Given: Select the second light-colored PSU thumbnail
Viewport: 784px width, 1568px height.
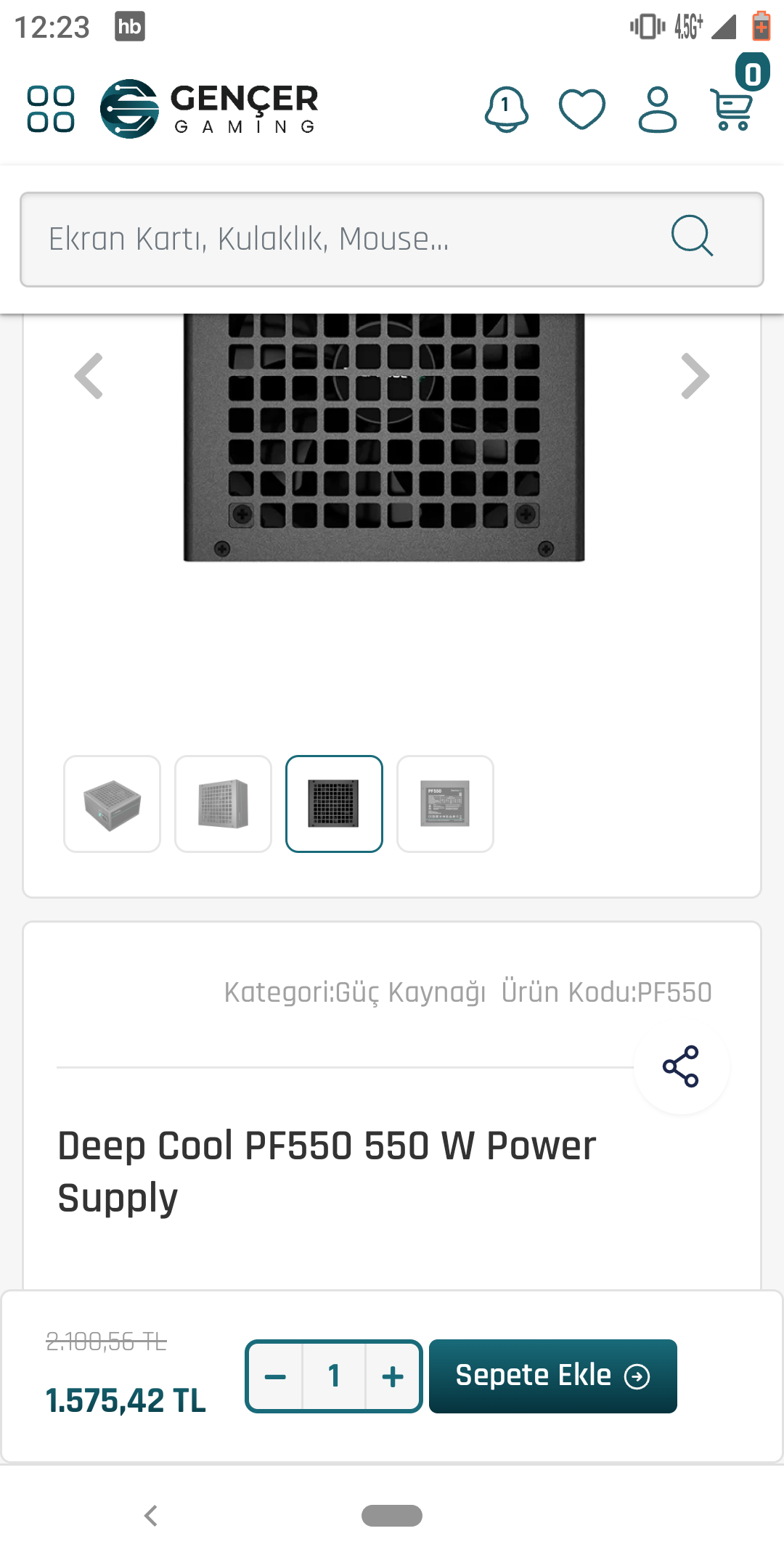Looking at the screenshot, I should point(224,804).
